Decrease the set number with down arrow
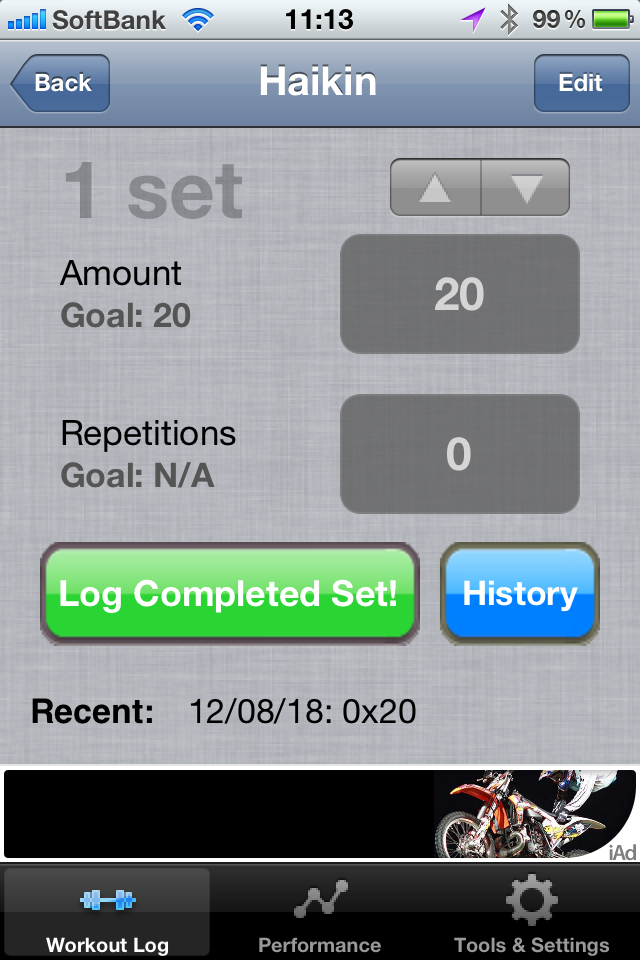Image resolution: width=640 pixels, height=960 pixels. pyautogui.click(x=526, y=187)
